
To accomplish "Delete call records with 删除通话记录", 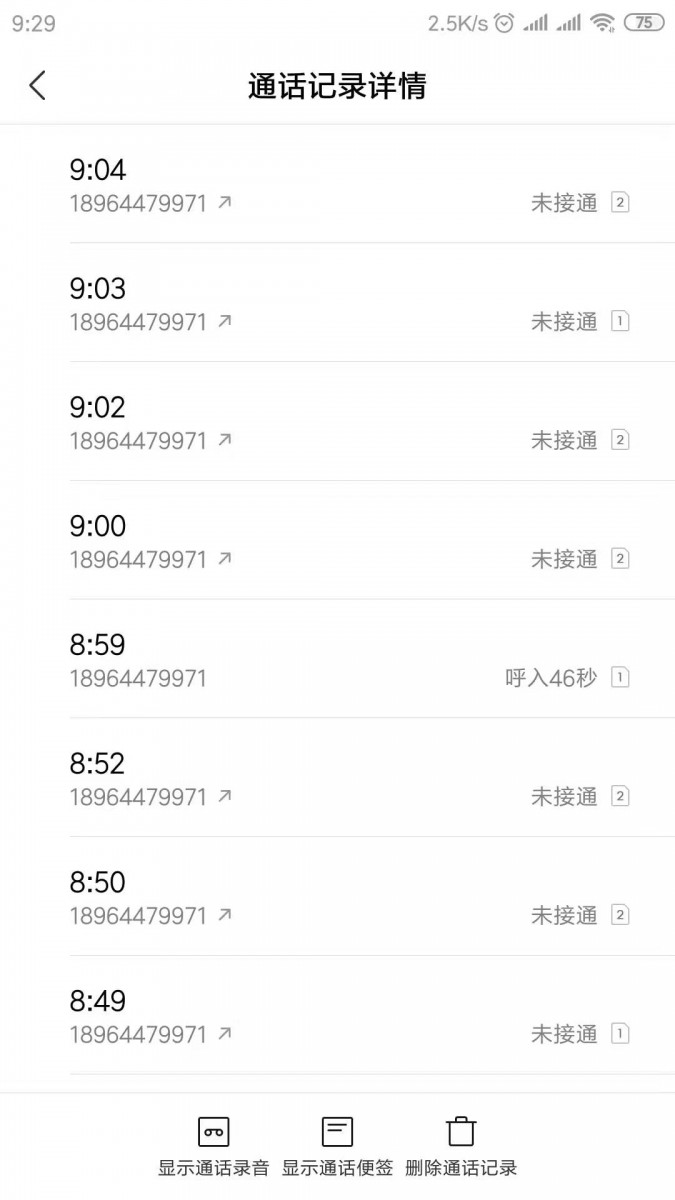I will (461, 1145).
